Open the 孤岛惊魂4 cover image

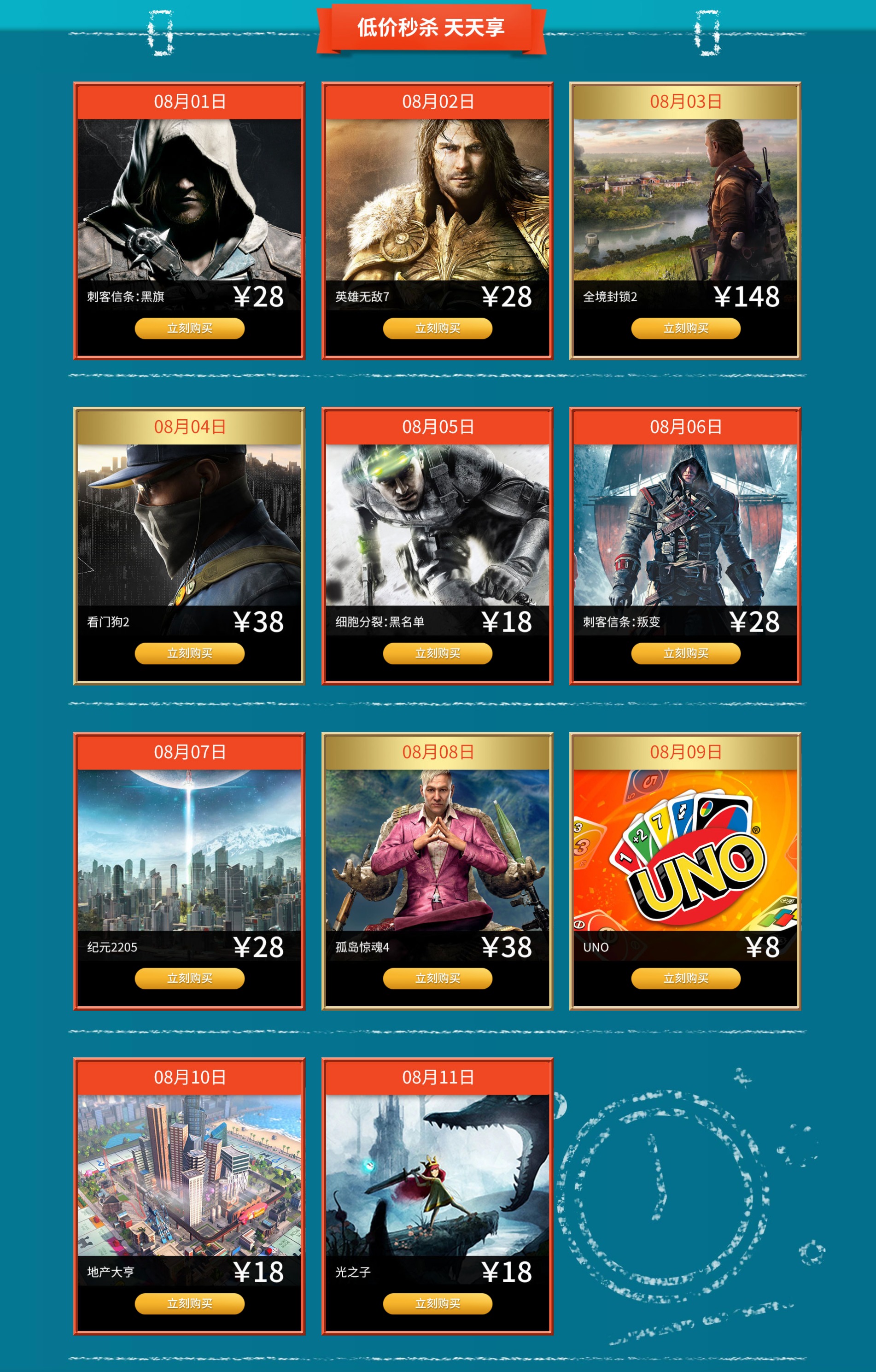click(x=438, y=850)
